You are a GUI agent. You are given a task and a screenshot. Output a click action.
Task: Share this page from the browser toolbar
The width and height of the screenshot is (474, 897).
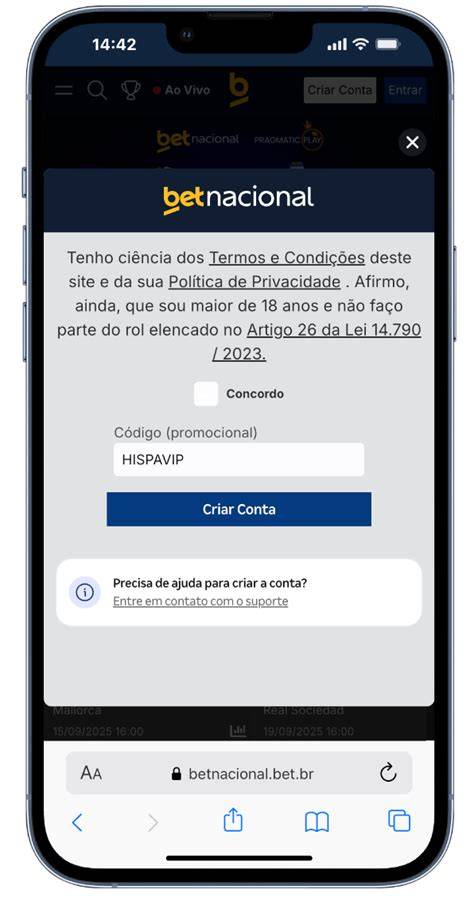pos(233,820)
